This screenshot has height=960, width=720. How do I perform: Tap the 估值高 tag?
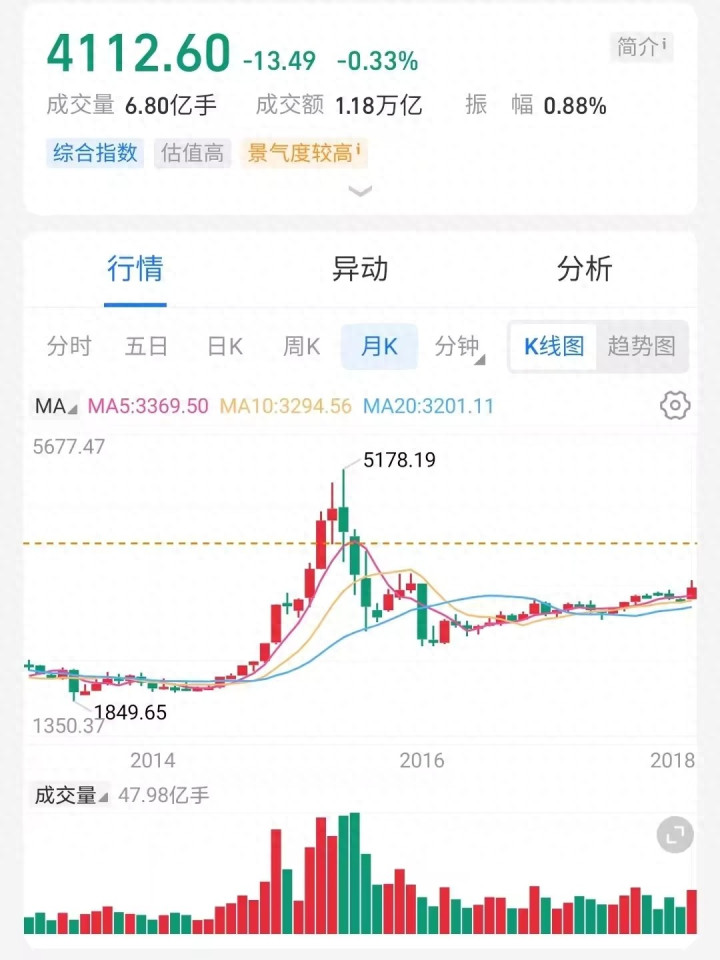(192, 153)
